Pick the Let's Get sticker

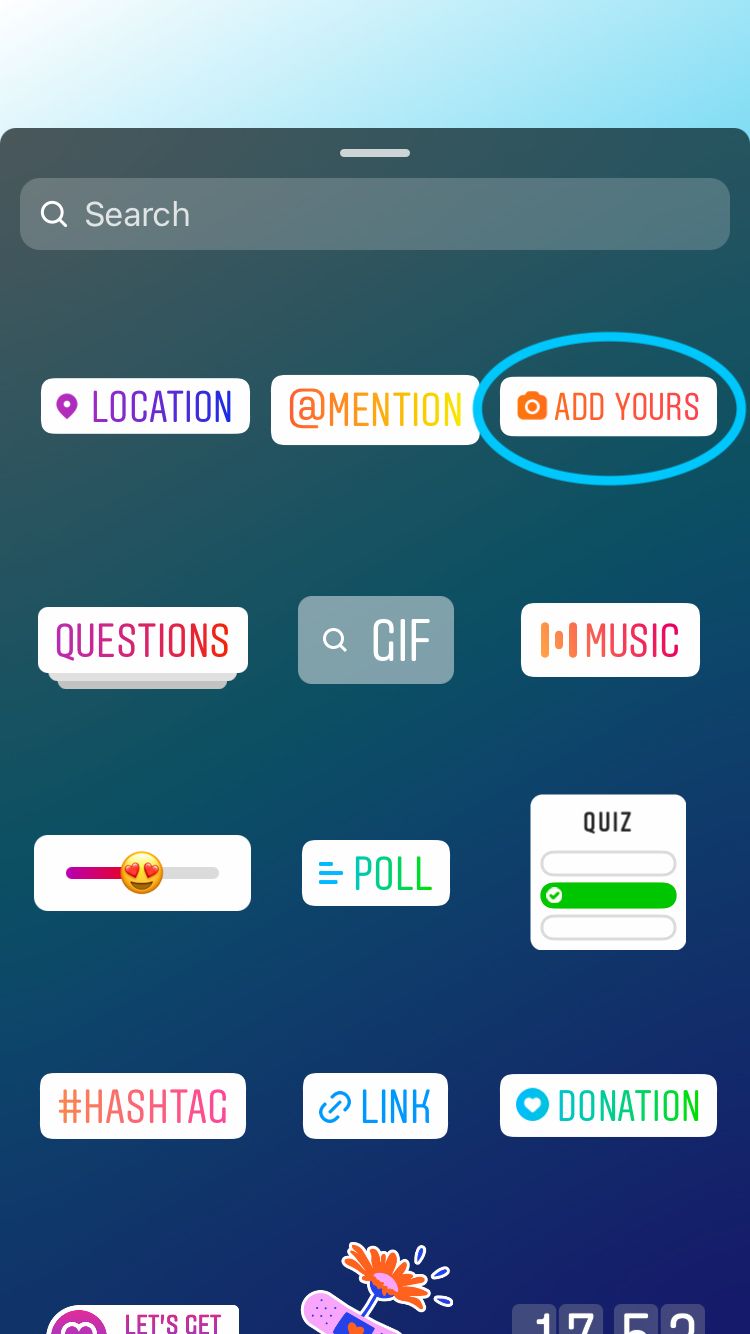click(x=142, y=1320)
